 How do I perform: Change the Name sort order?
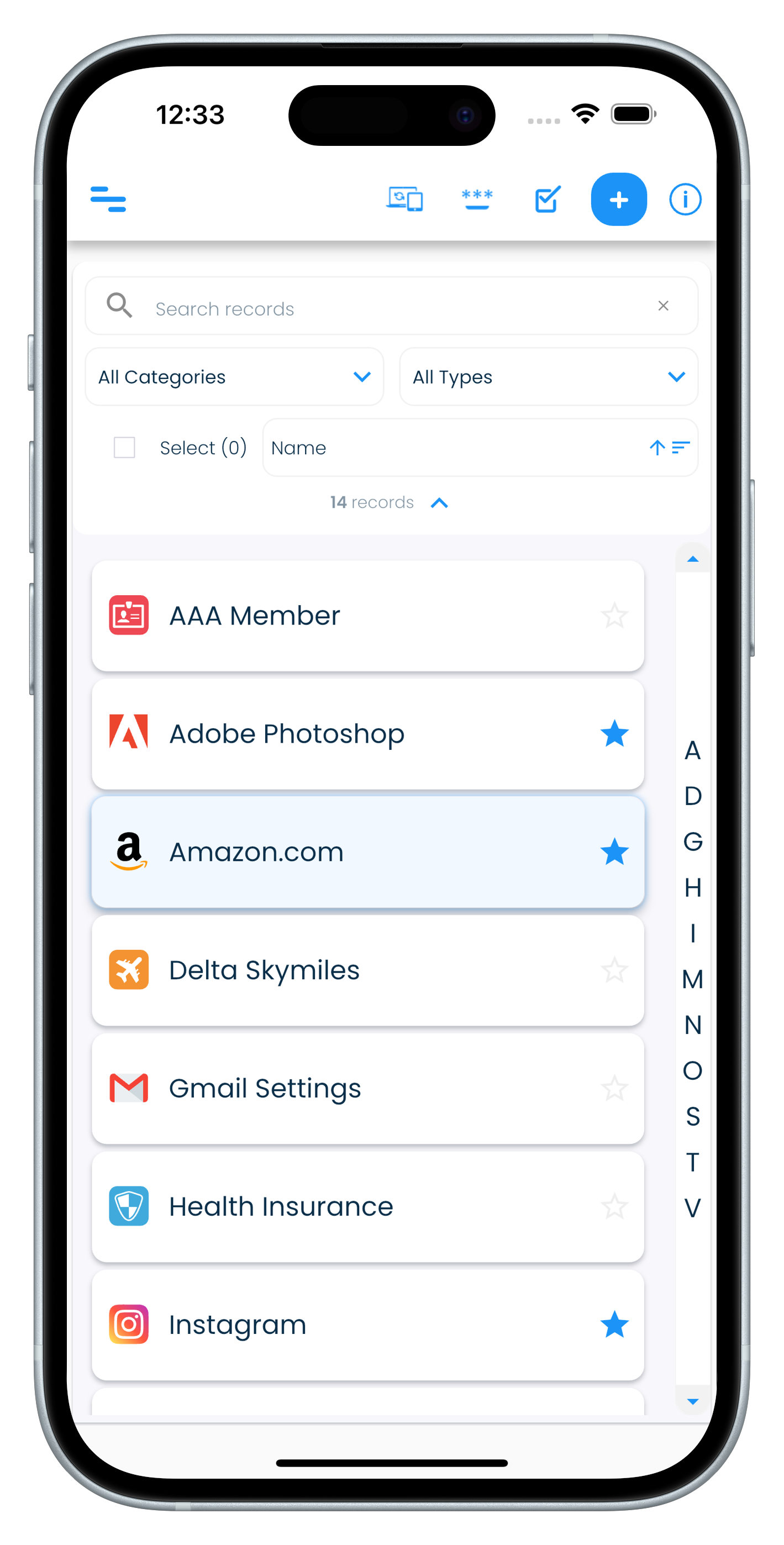click(669, 448)
